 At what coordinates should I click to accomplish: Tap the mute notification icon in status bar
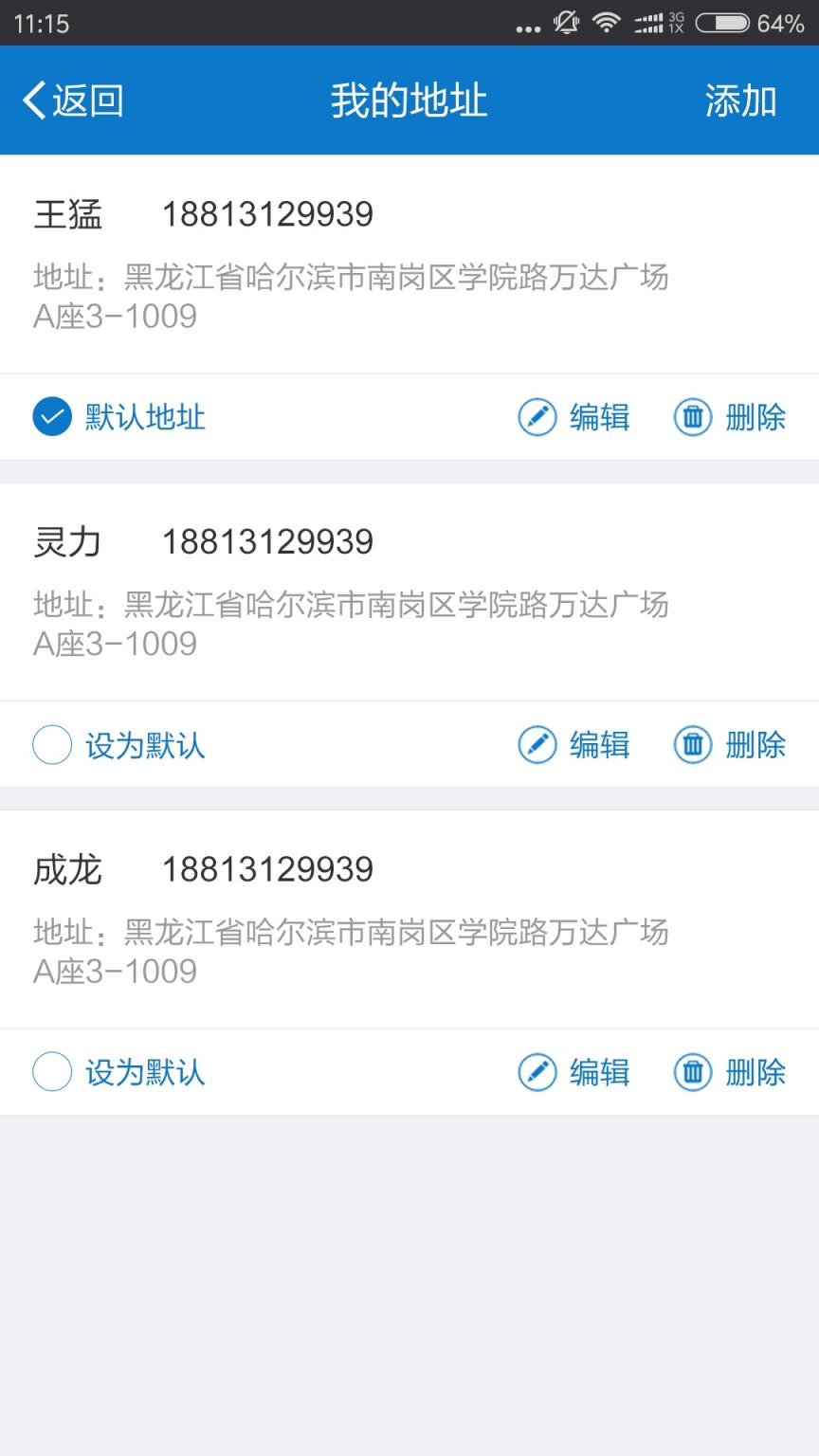point(565,25)
